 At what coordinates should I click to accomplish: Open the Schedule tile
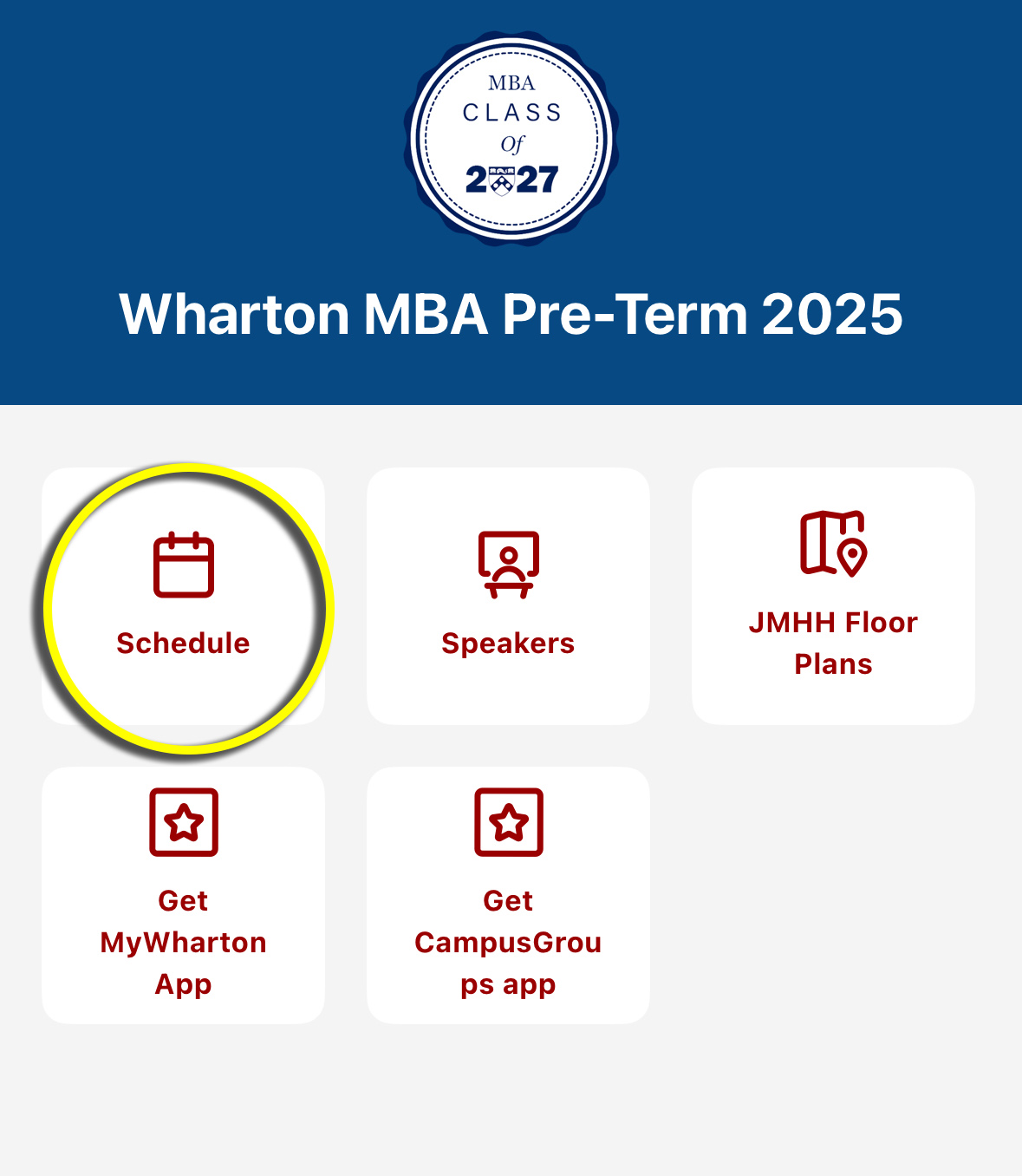point(183,597)
